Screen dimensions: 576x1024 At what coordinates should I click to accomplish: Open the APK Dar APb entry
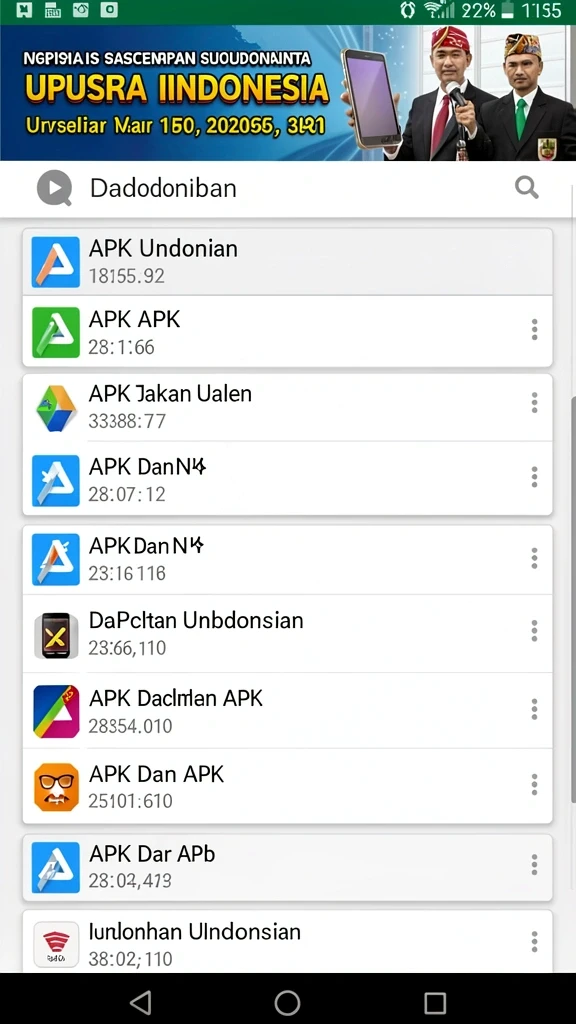tap(287, 868)
